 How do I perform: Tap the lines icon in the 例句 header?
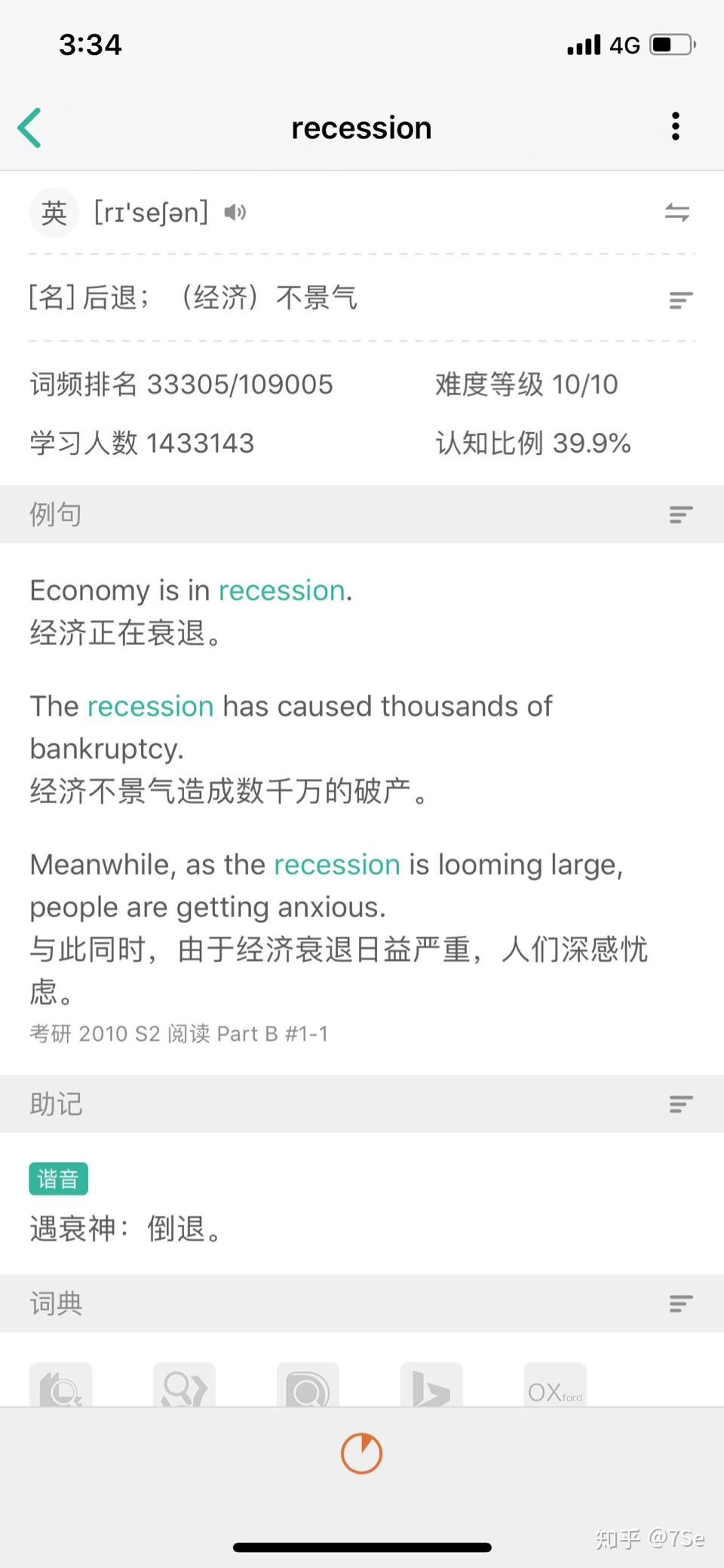tap(680, 514)
